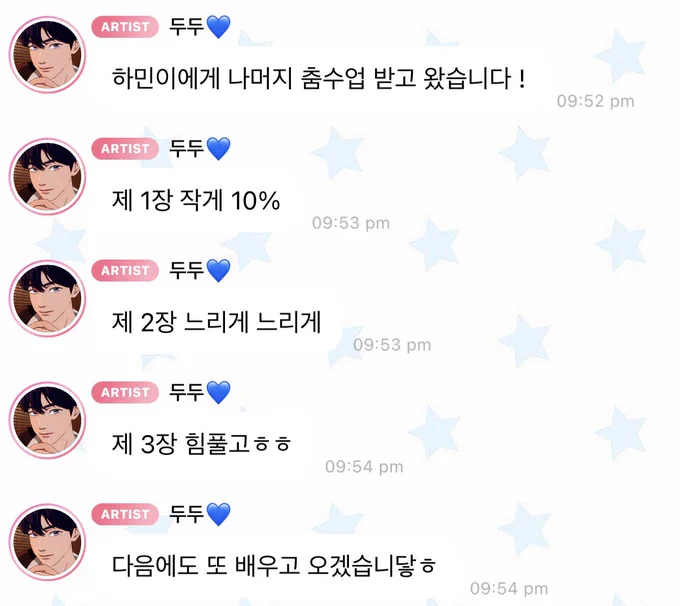
Task: Tap the profile picture next to 제 1장 message
Action: 47,177
